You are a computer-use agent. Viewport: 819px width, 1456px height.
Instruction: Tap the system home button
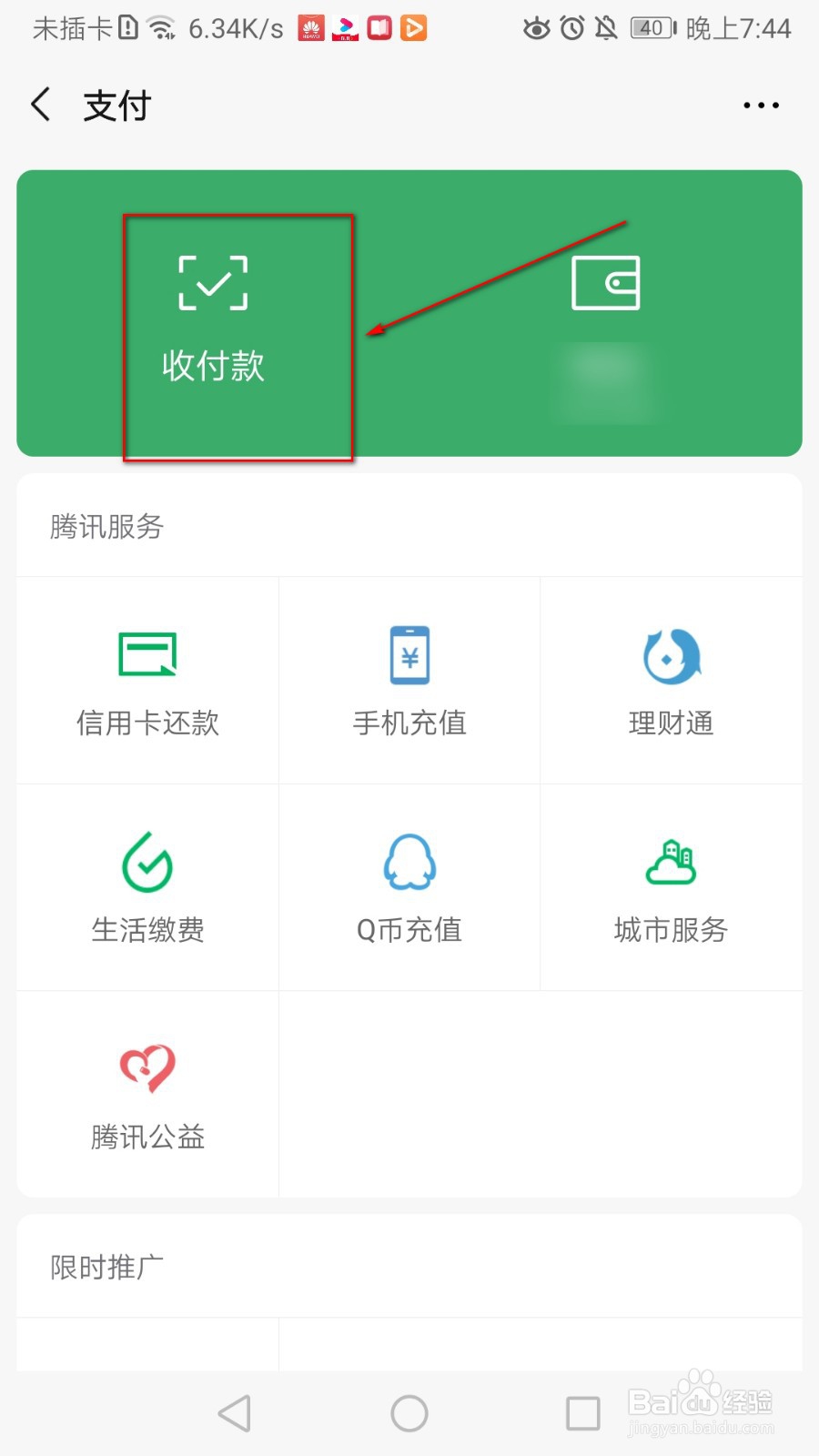pos(409,1413)
